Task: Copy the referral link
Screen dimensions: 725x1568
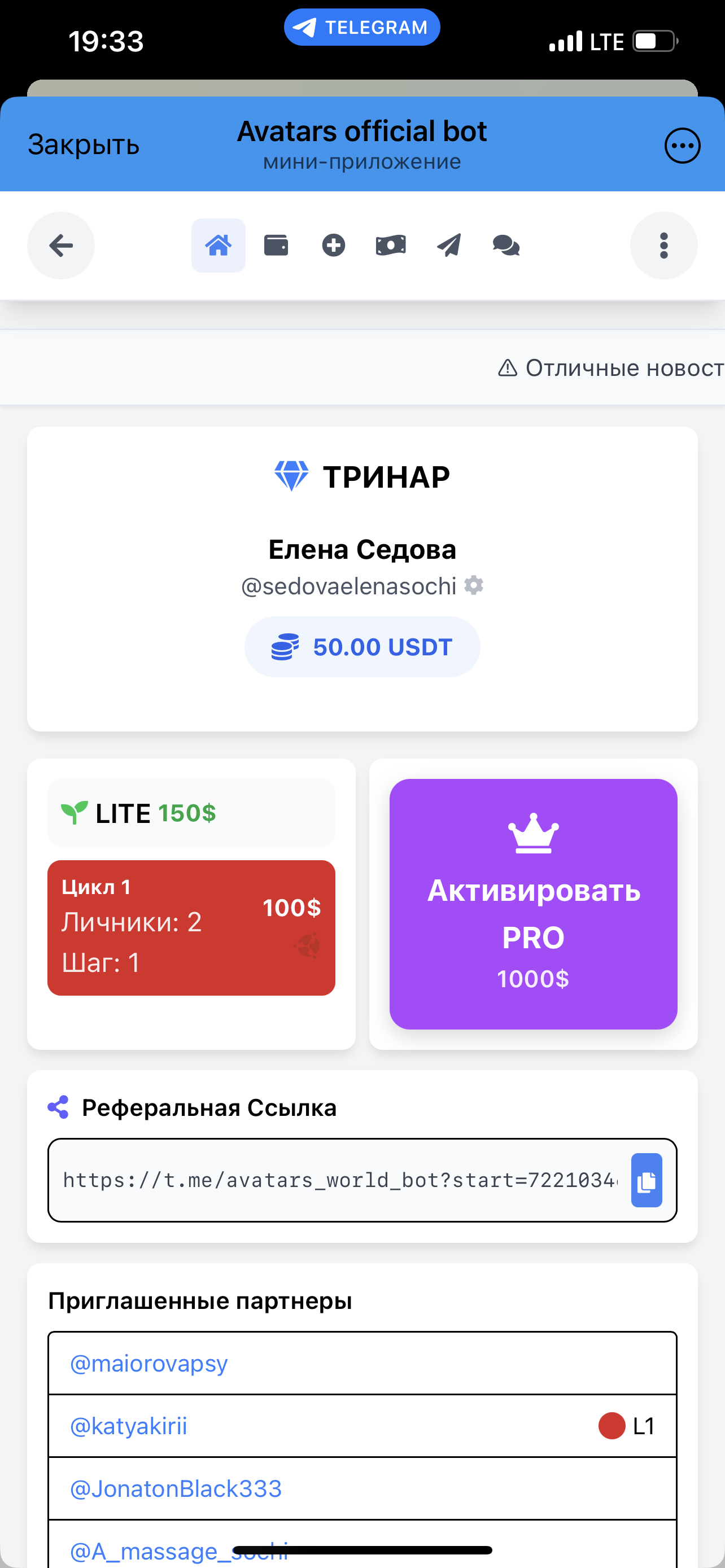Action: click(x=647, y=1180)
